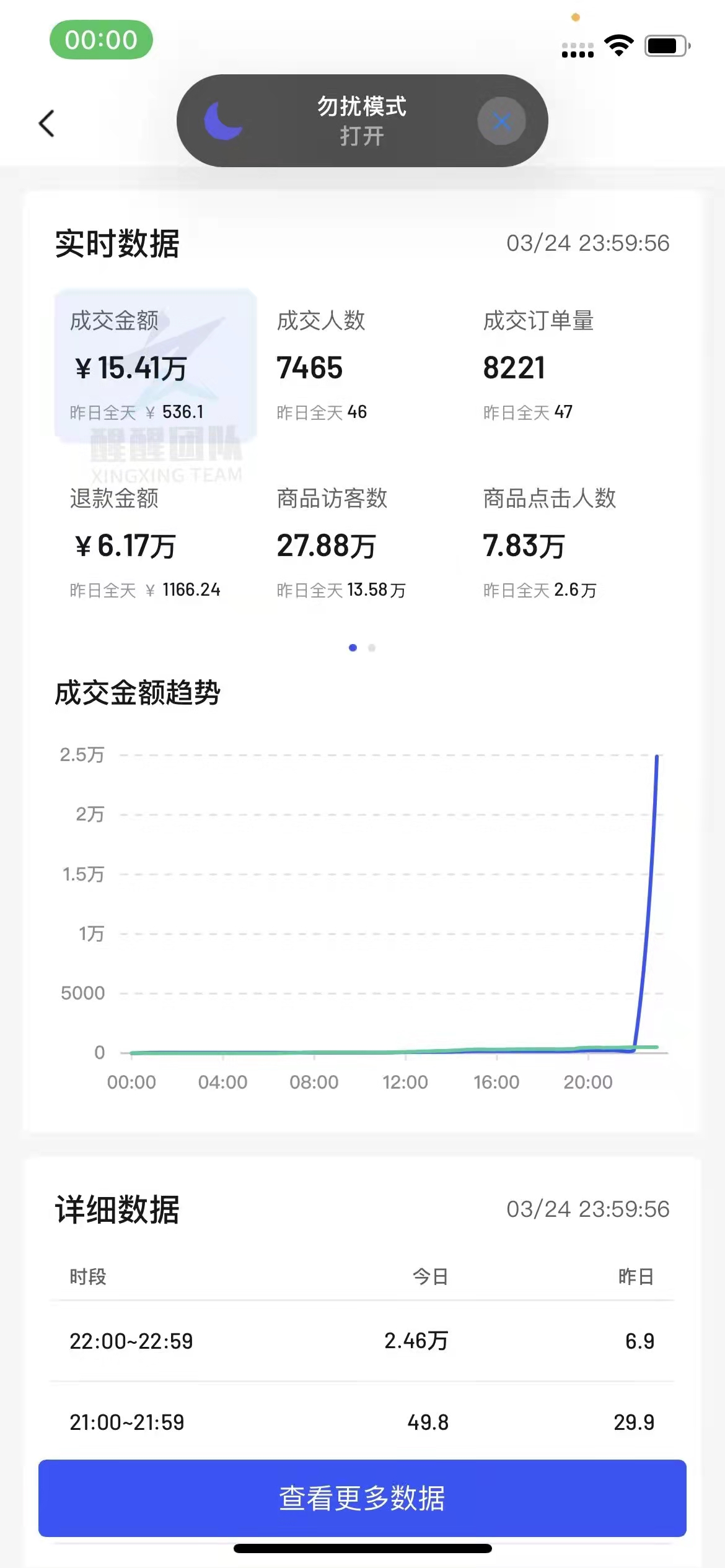Dismiss the 勿扰模式 banner with the X
725x1568 pixels.
click(502, 121)
